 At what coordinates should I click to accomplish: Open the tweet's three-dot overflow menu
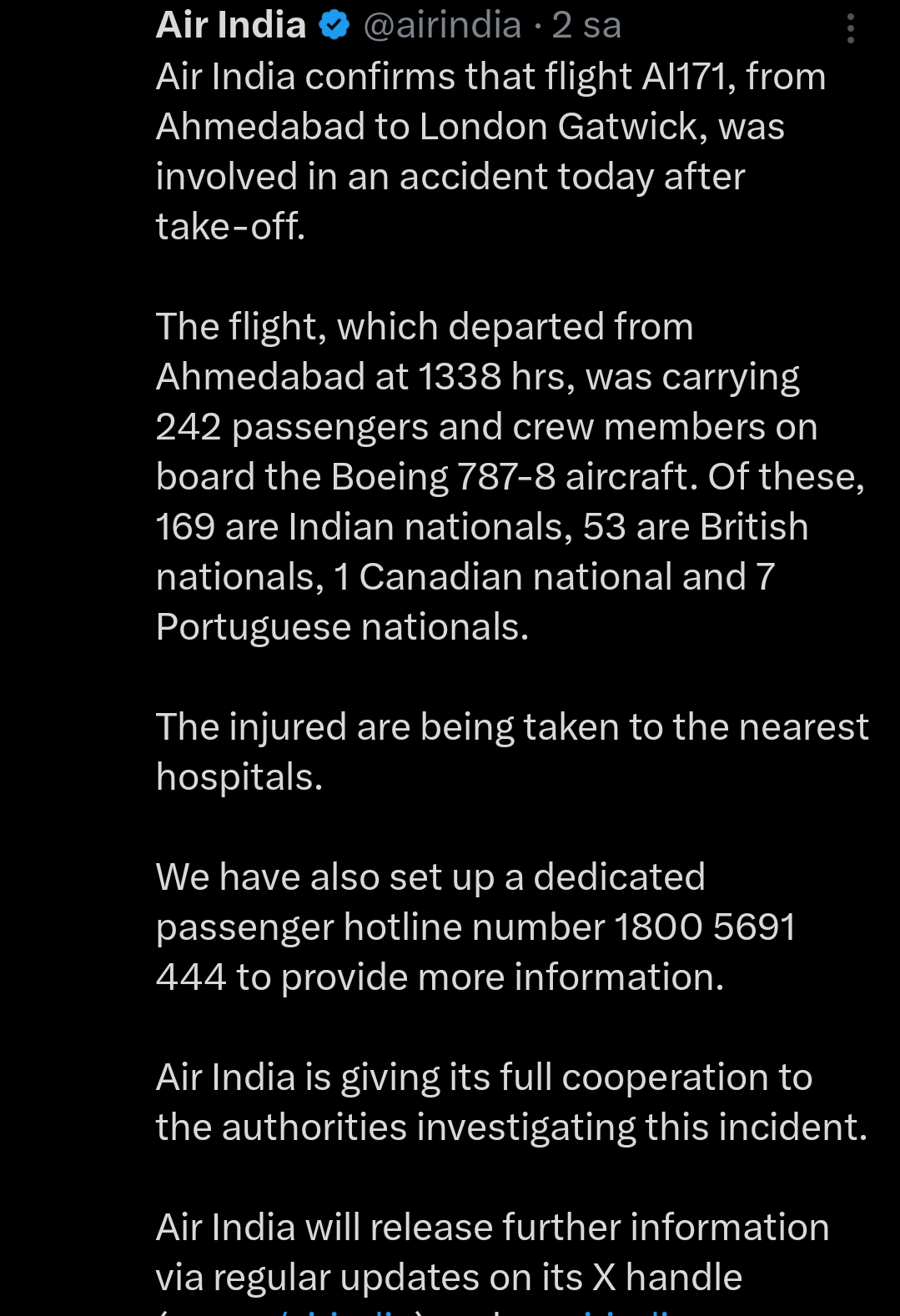pos(850,28)
